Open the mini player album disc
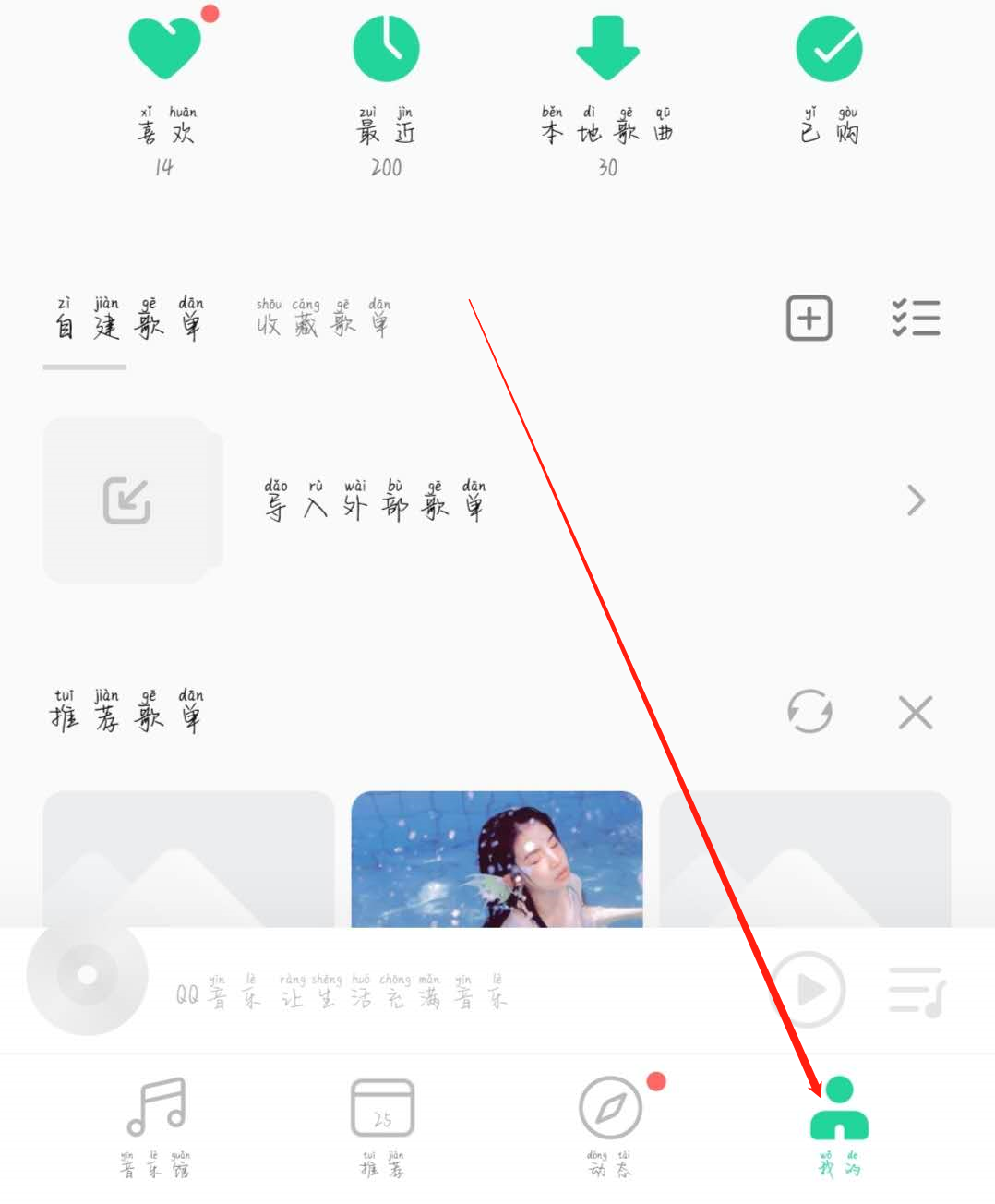995x1204 pixels. click(x=87, y=975)
